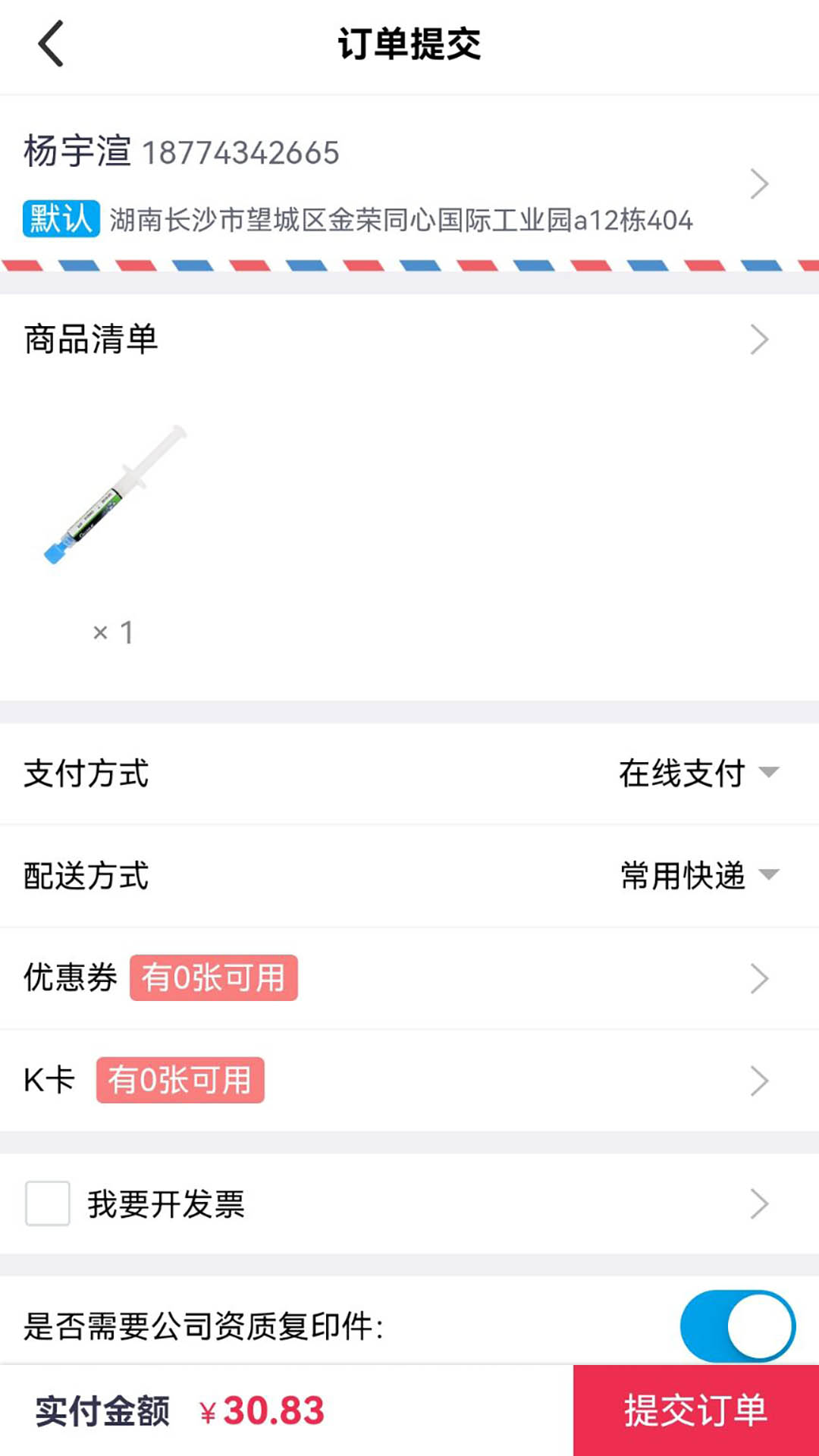Tap the phone number 18774342665
This screenshot has height=1456, width=819.
coord(243,152)
